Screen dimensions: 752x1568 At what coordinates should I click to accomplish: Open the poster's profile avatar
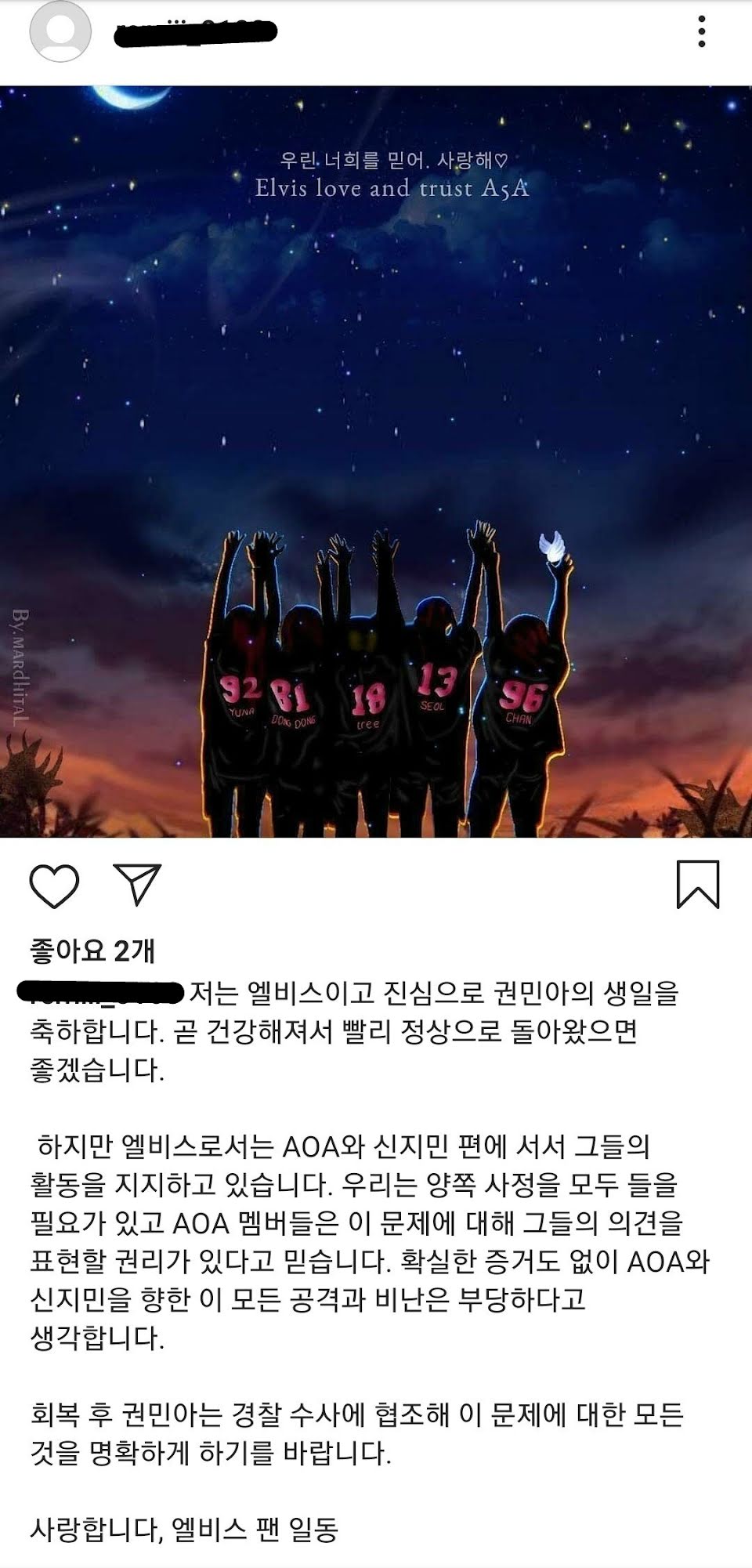[x=60, y=32]
